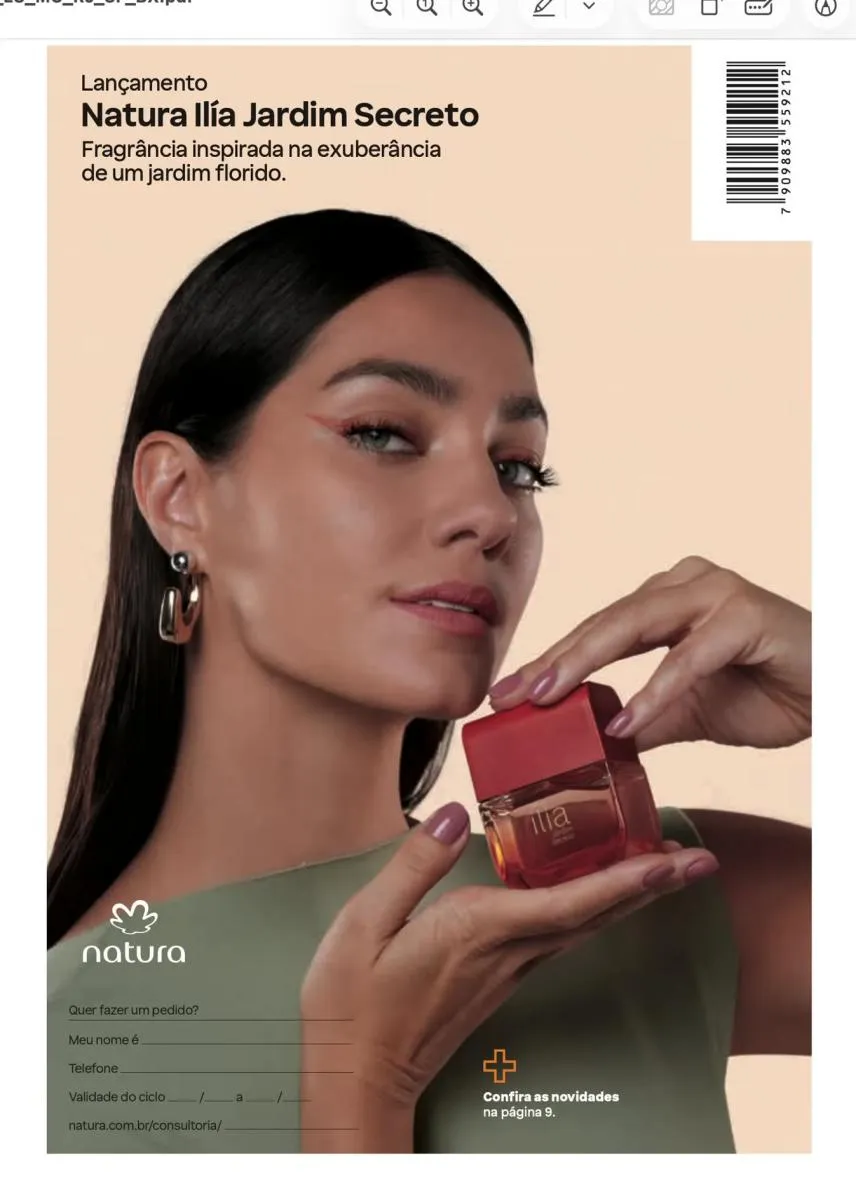Expand the markup tool dropdown chevron

coord(589,6)
